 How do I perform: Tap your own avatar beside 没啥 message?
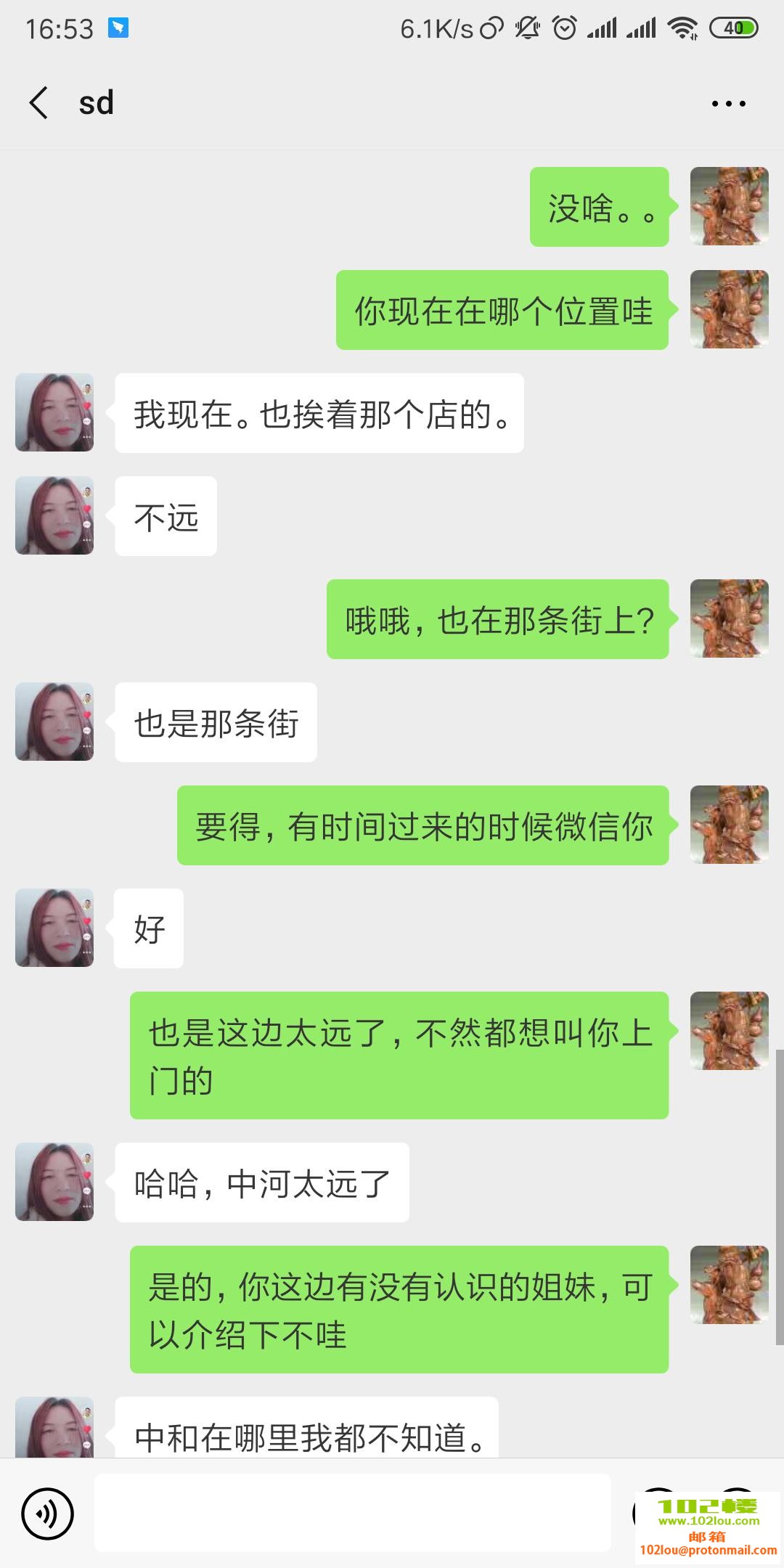coord(729,205)
